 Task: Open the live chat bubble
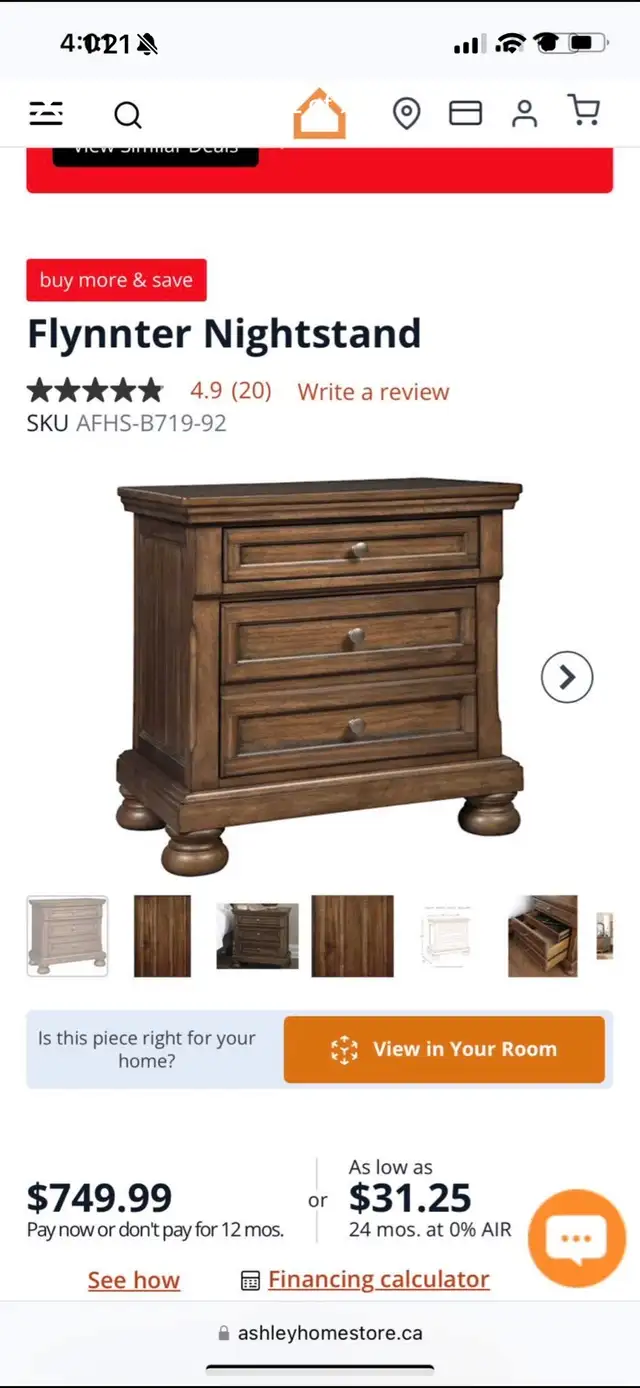[577, 1238]
